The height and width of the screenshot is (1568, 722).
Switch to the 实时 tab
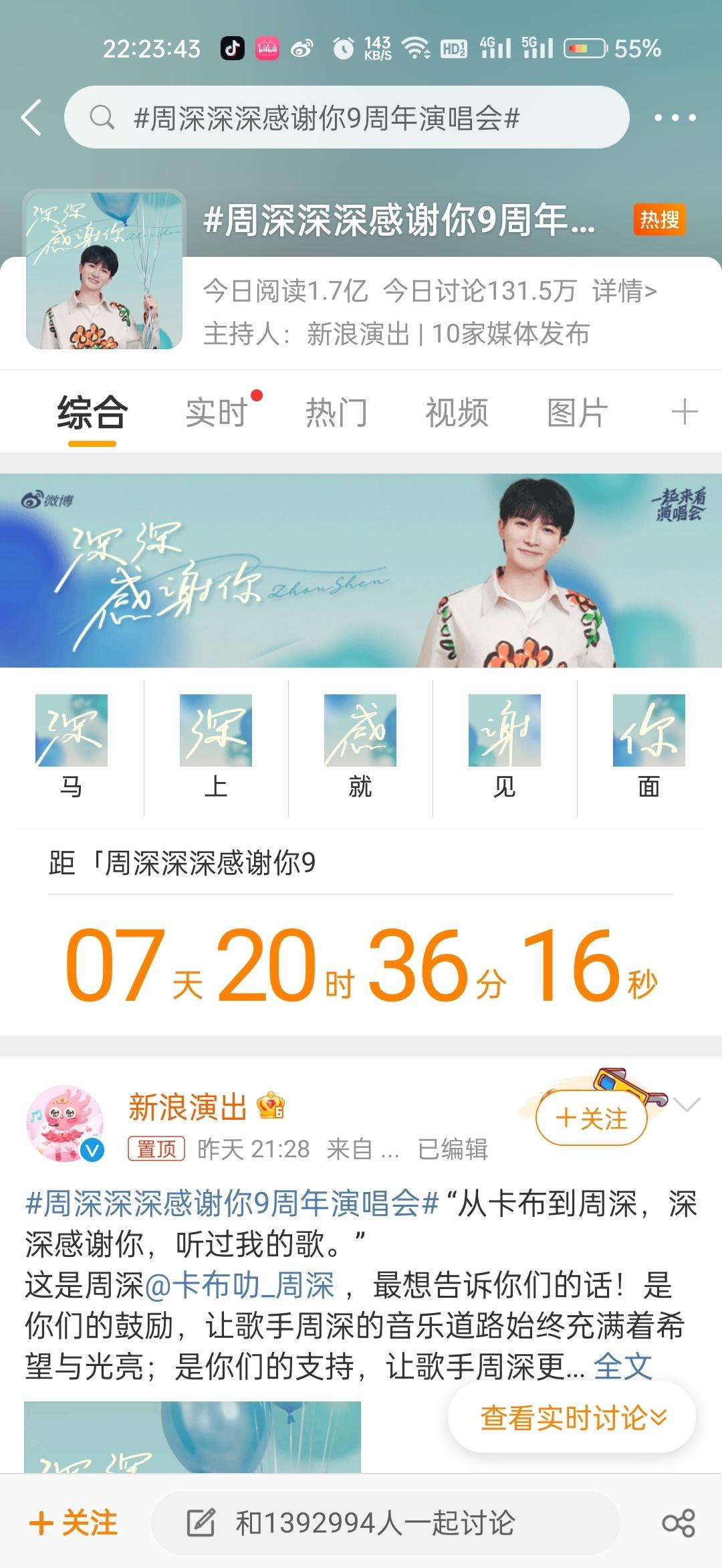tap(216, 413)
